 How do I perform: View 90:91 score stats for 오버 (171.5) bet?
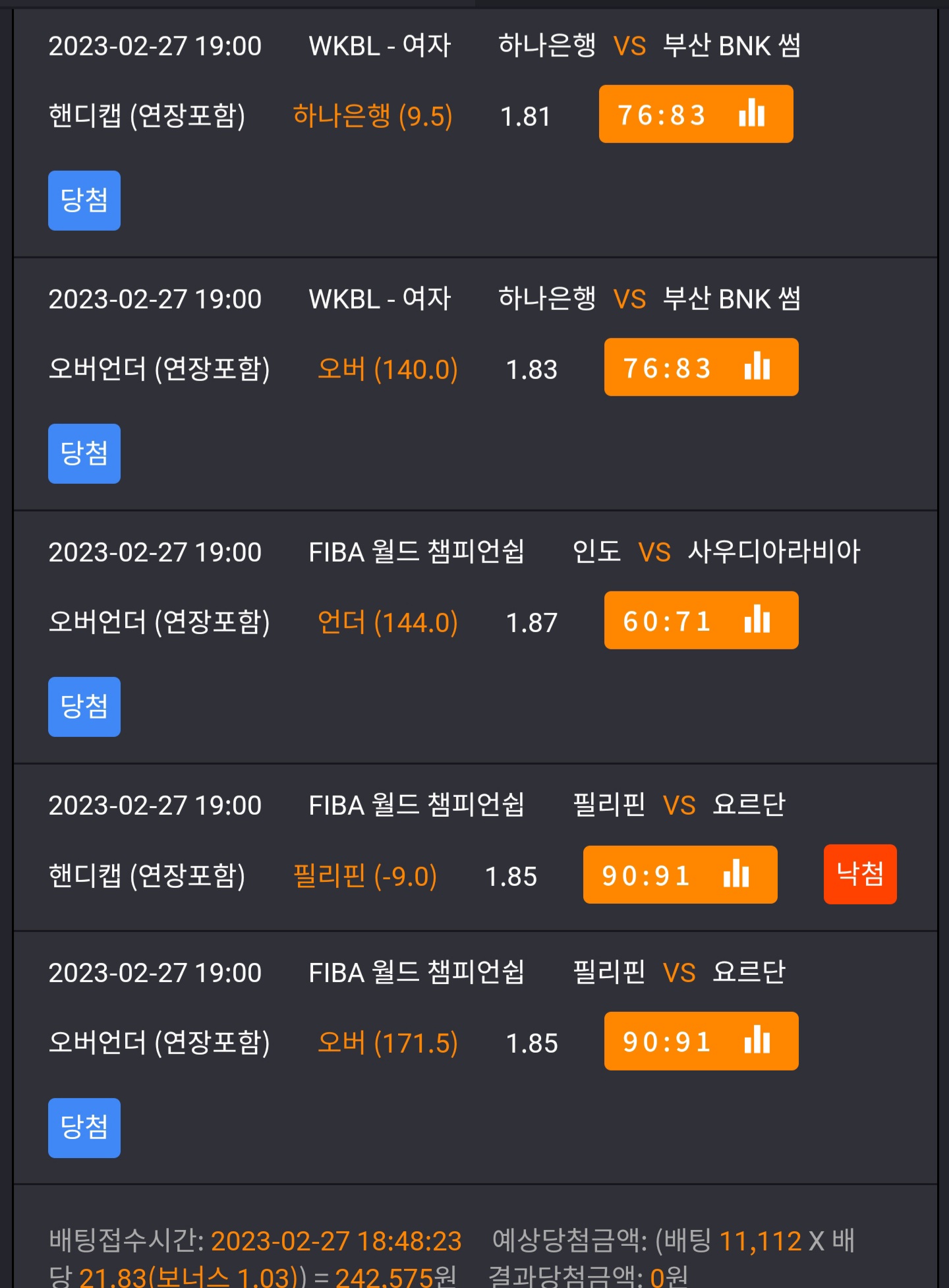[701, 1041]
